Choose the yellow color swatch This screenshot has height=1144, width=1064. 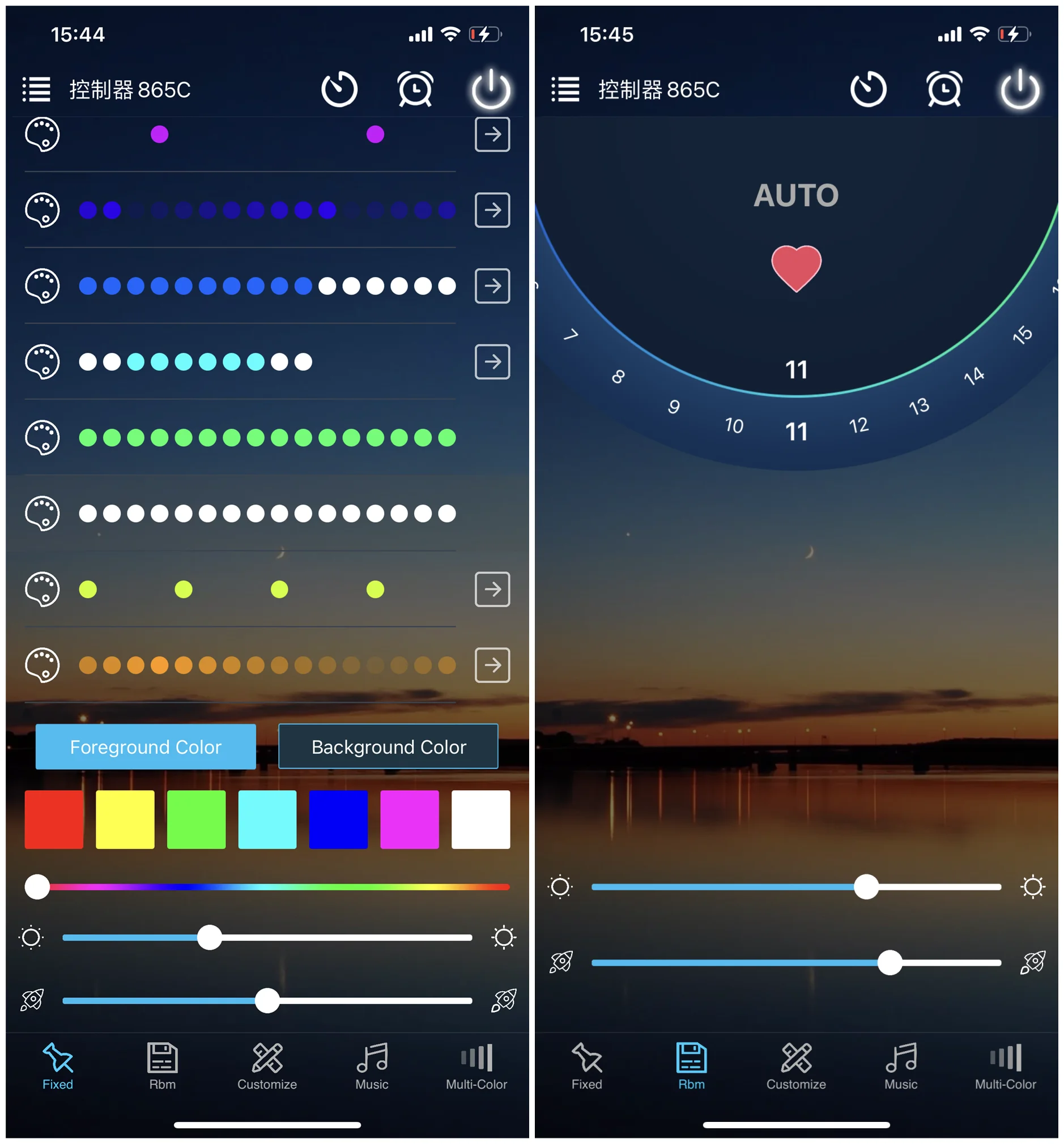[125, 819]
